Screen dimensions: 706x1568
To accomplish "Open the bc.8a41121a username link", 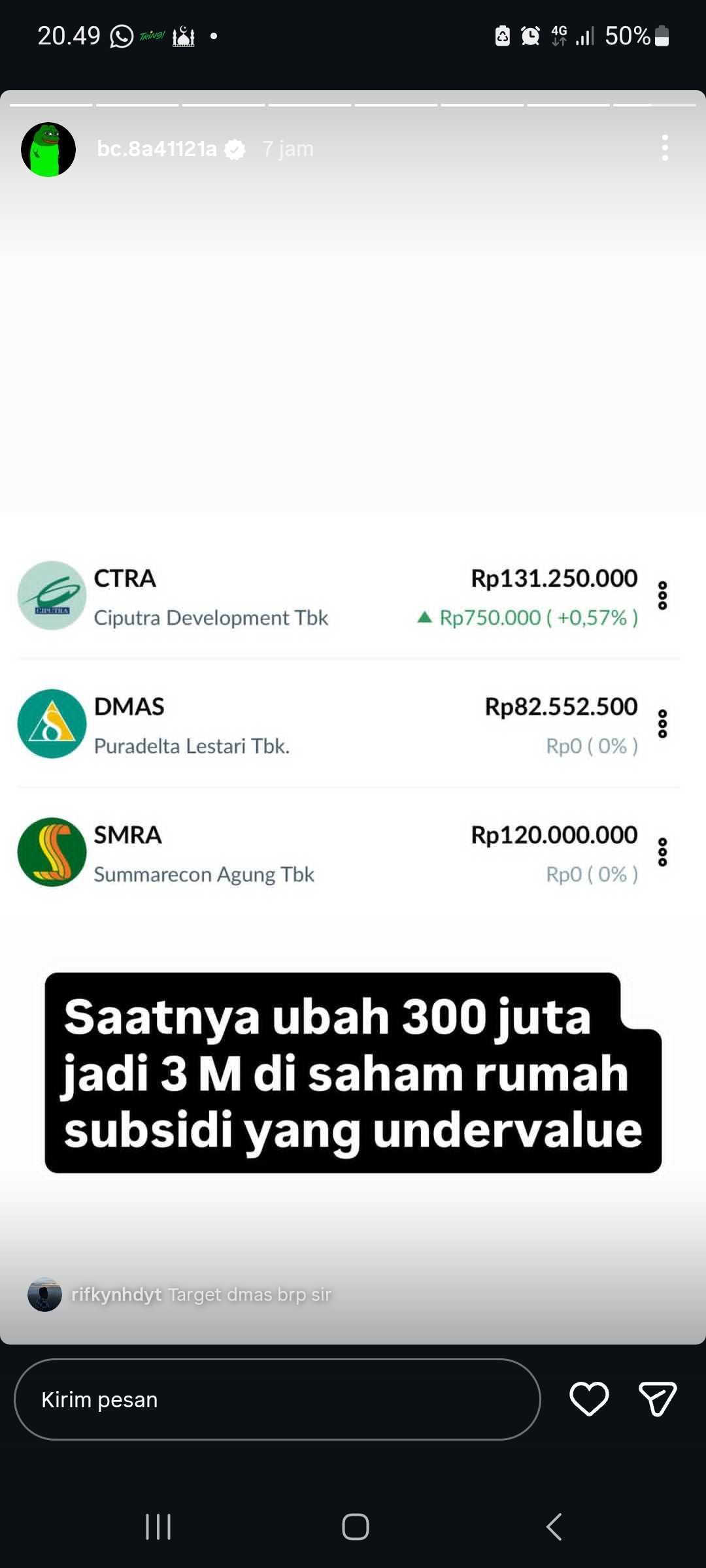I will click(x=157, y=150).
